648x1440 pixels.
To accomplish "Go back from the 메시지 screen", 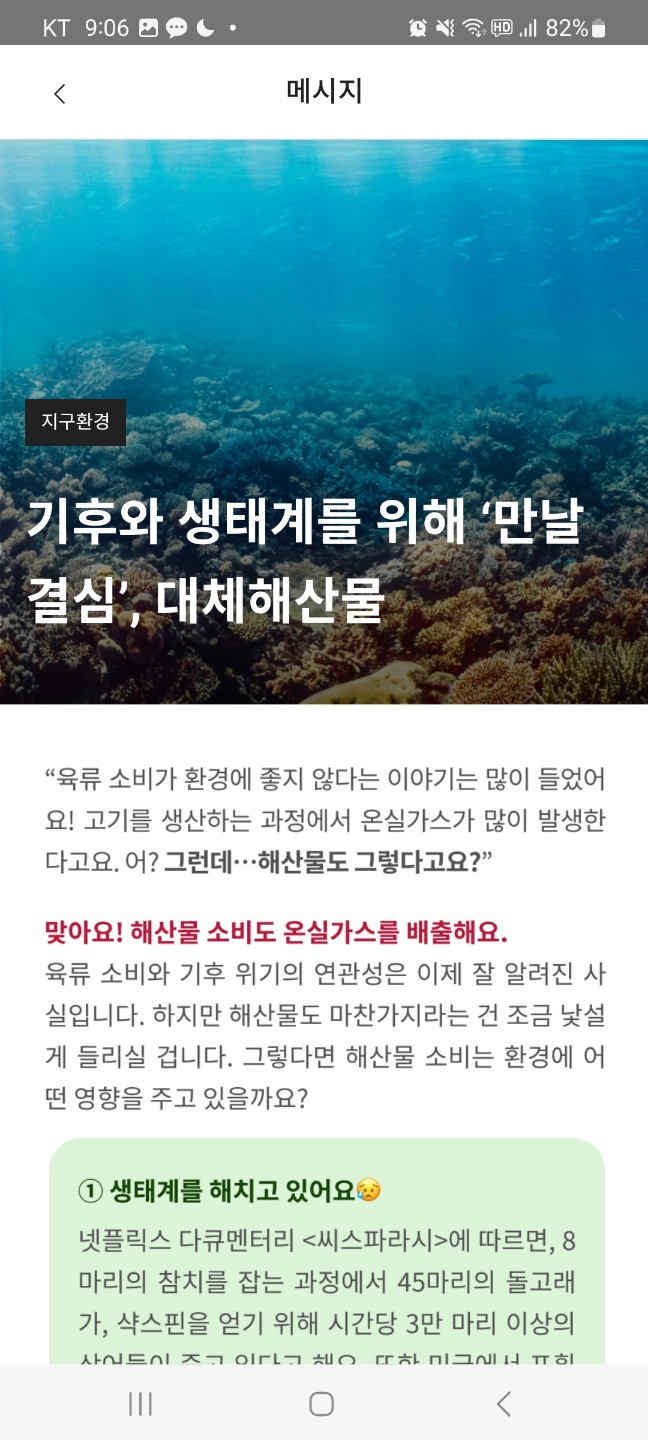I will 60,94.
